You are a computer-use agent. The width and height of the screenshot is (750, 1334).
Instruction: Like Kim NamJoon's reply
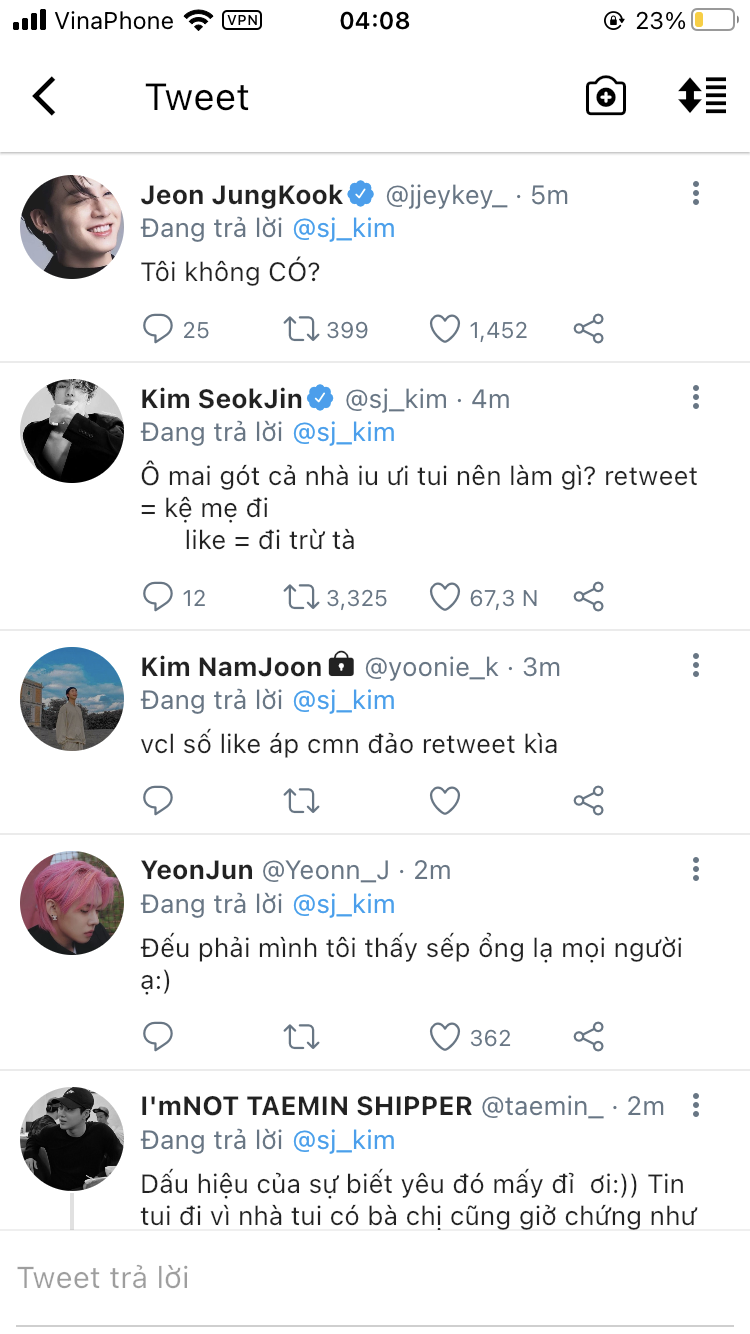[x=445, y=801]
